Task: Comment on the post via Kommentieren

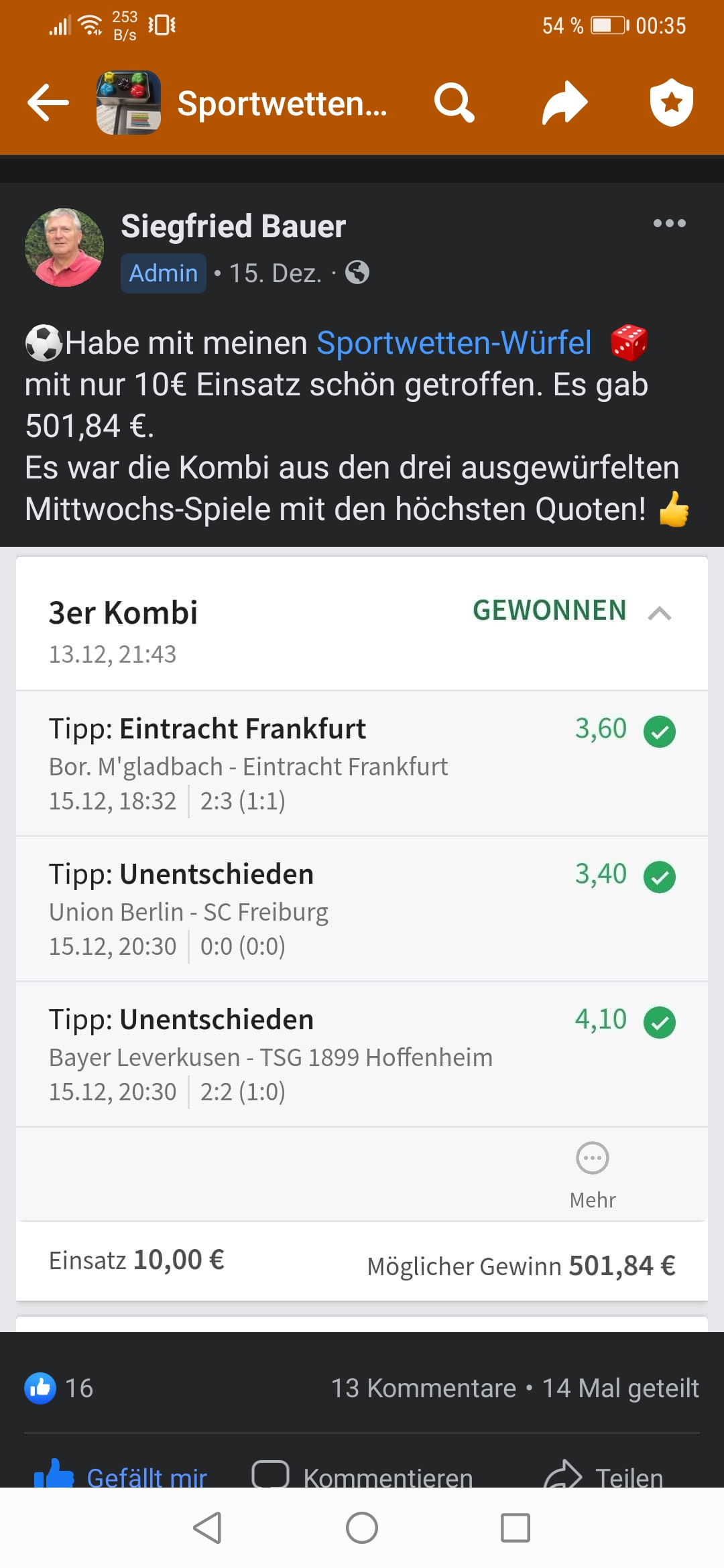Action: (x=362, y=1476)
